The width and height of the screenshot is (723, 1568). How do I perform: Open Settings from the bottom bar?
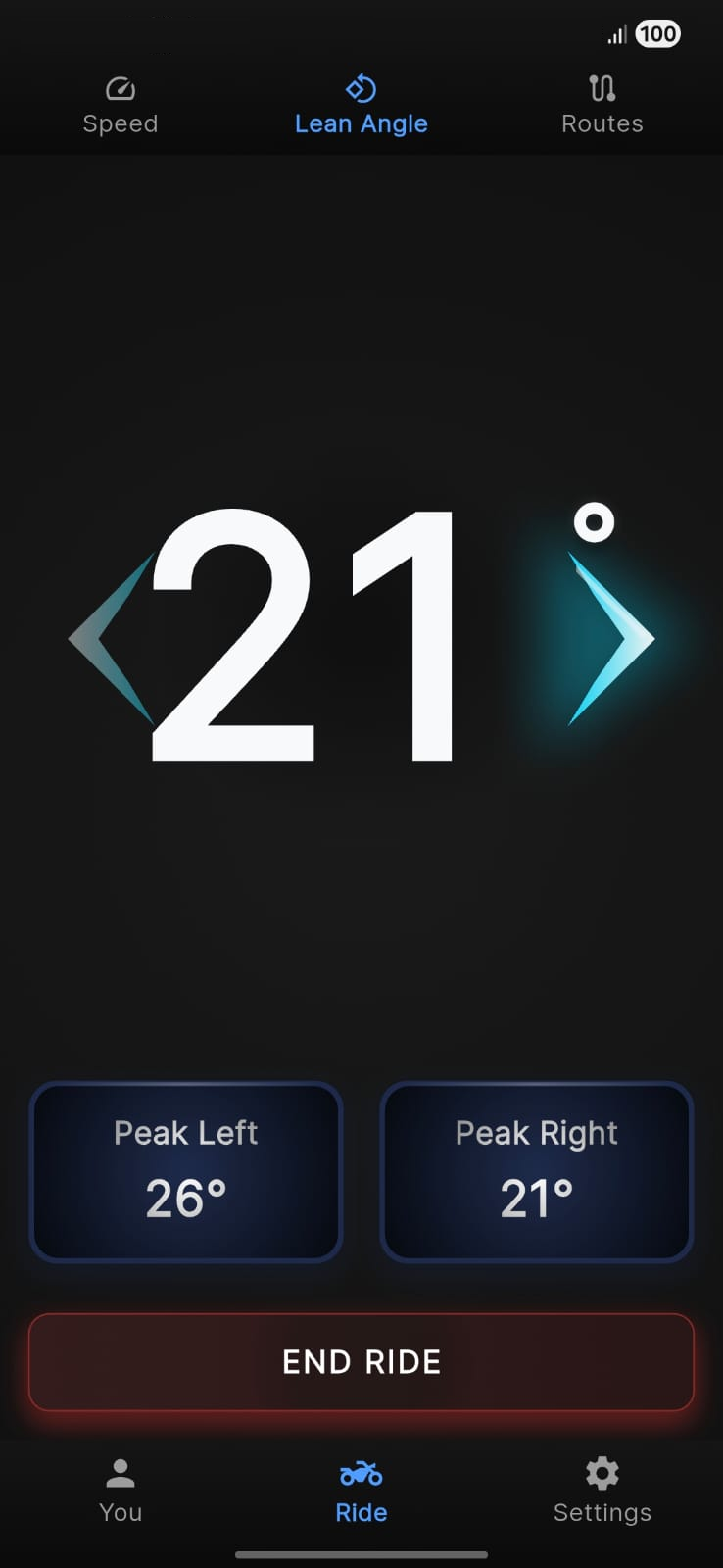pyautogui.click(x=602, y=1491)
